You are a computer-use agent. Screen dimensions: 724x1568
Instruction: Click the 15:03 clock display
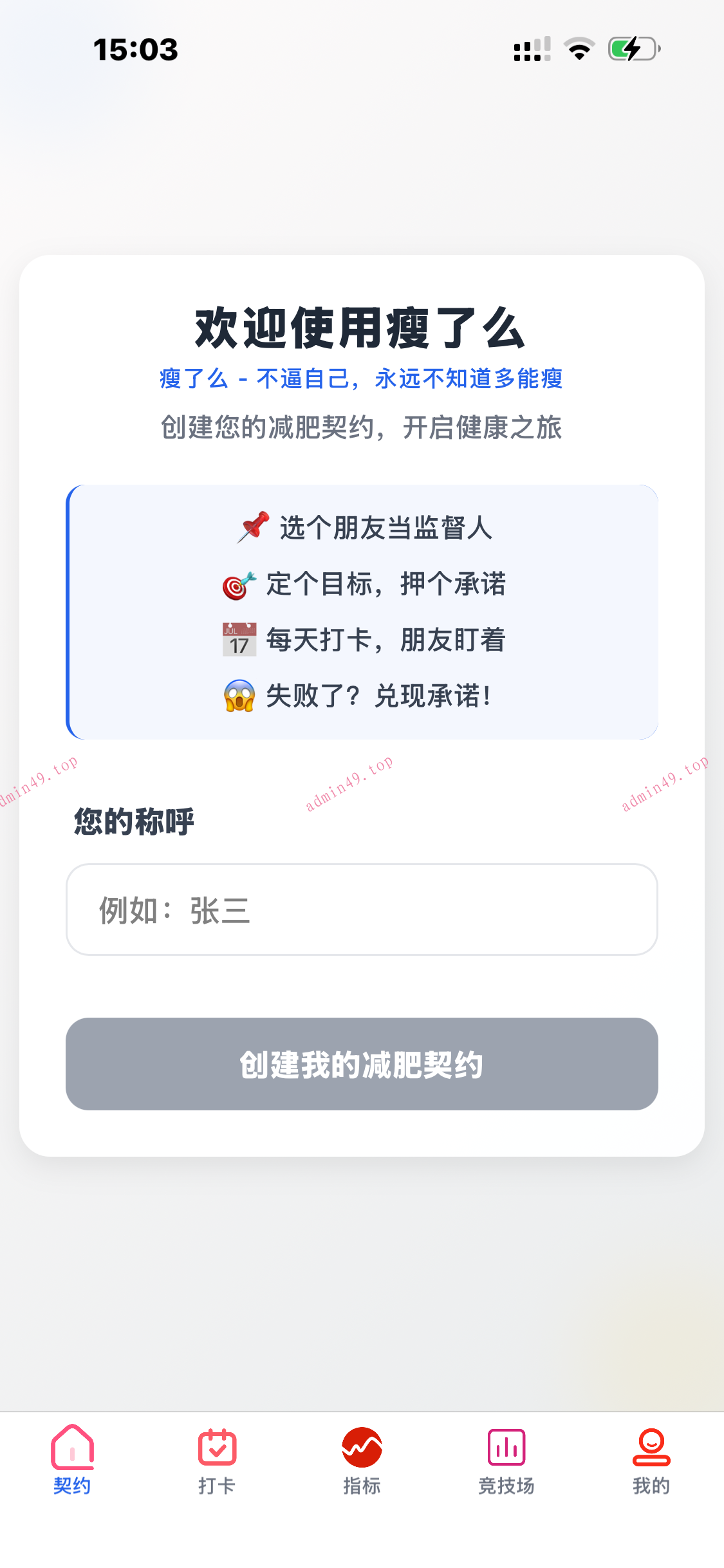pyautogui.click(x=135, y=49)
